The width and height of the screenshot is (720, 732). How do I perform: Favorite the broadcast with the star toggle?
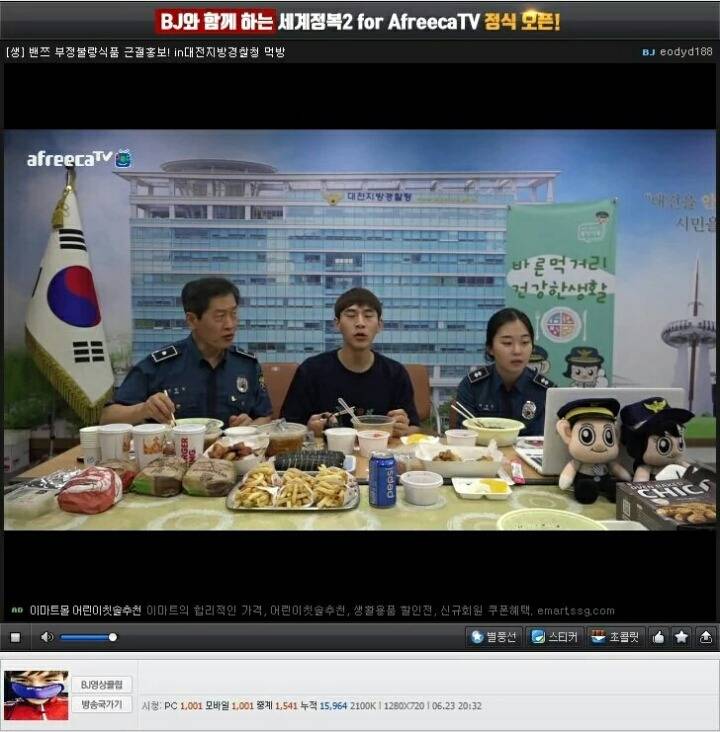click(683, 634)
